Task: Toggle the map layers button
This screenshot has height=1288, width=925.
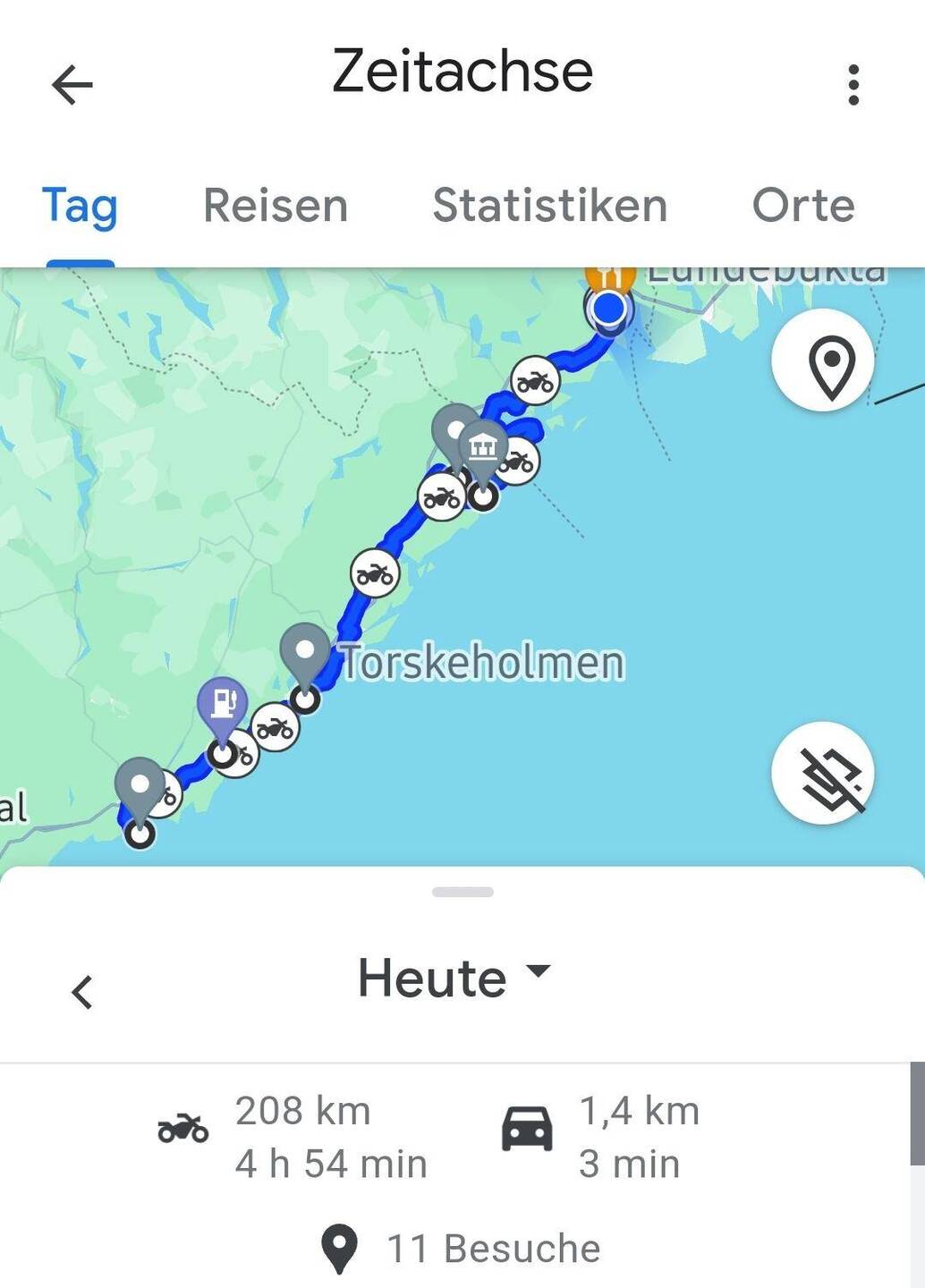Action: (822, 773)
